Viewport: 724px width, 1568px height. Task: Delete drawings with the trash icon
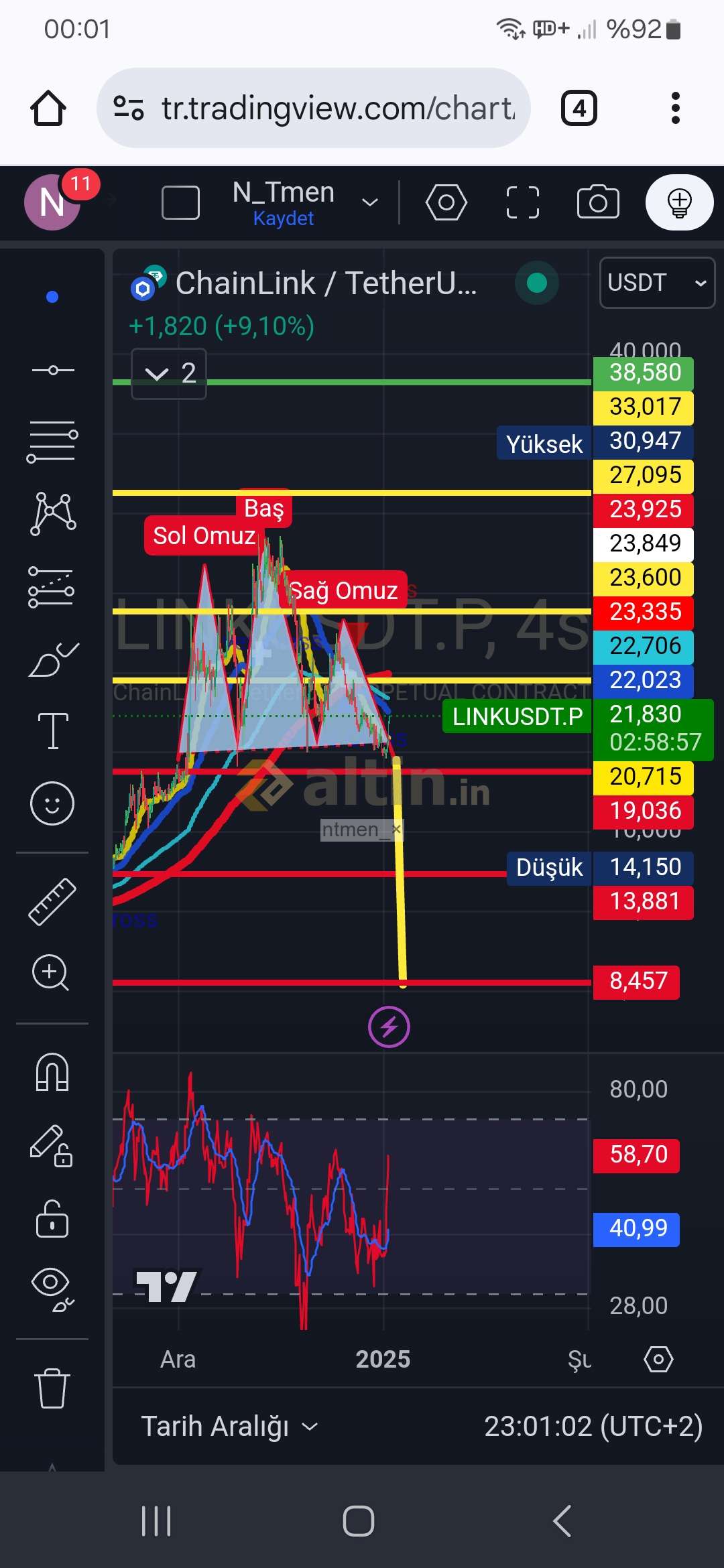tap(52, 1388)
